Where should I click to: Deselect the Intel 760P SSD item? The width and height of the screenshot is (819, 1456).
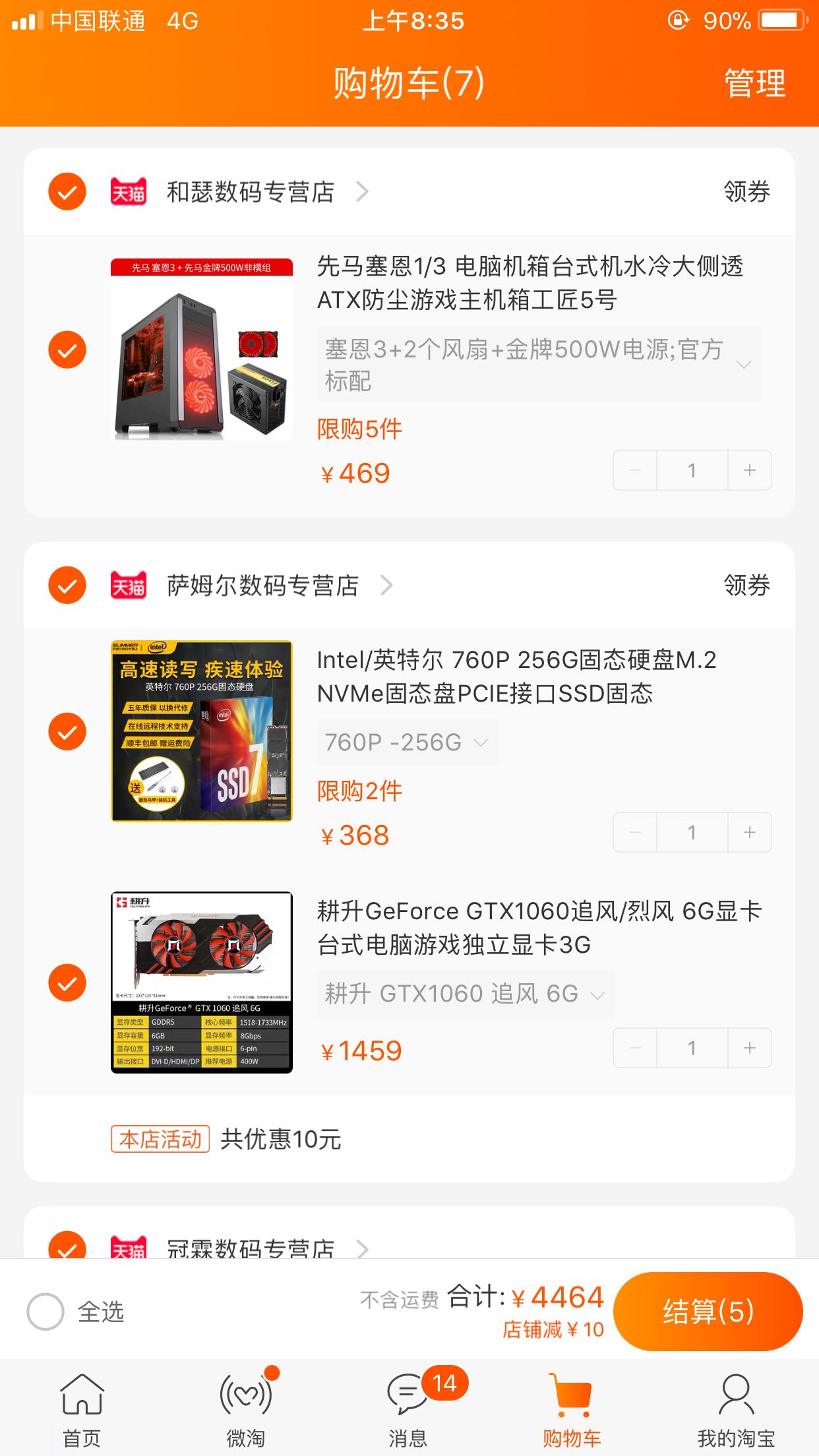click(x=67, y=731)
